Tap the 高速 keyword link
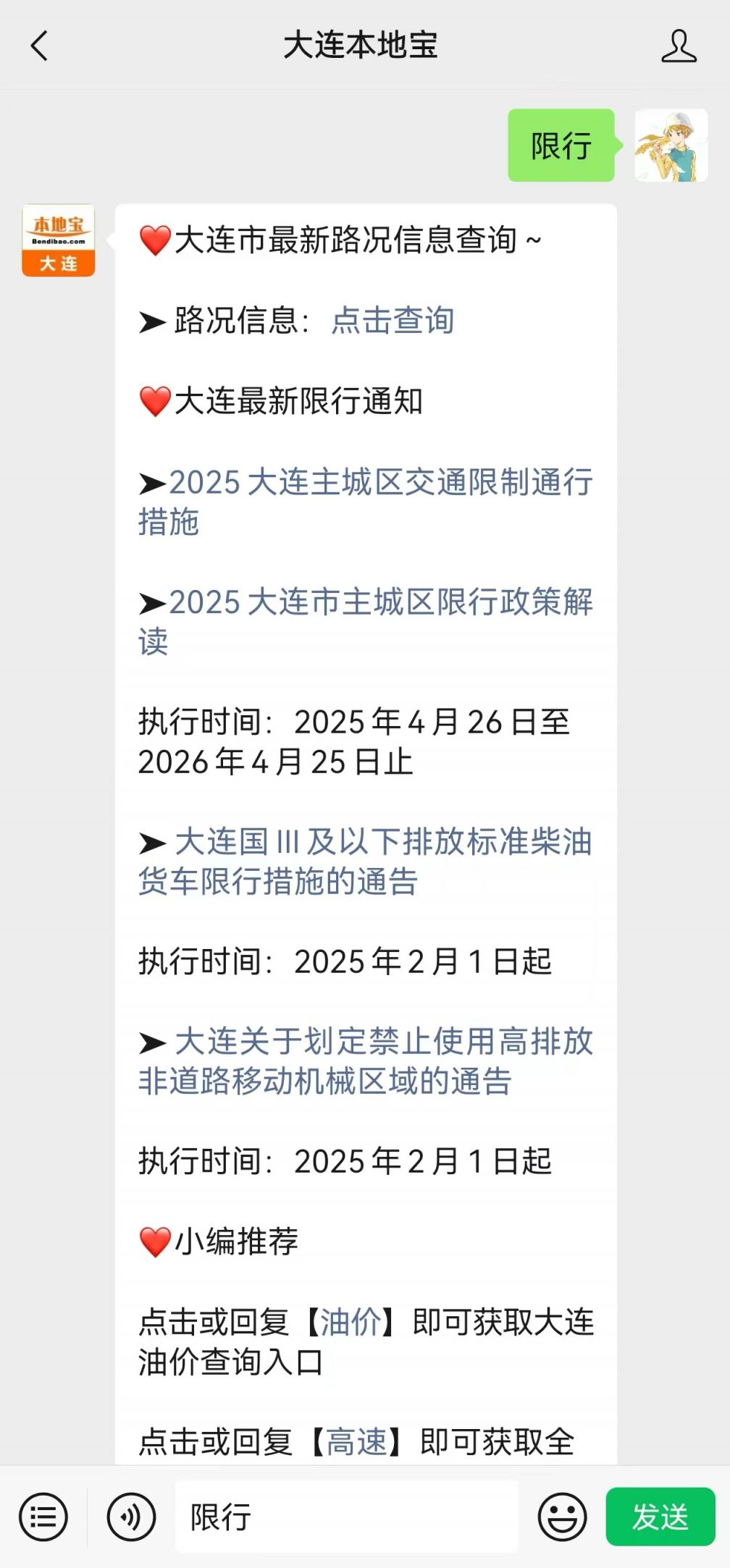The width and height of the screenshot is (730, 1568). (356, 1441)
